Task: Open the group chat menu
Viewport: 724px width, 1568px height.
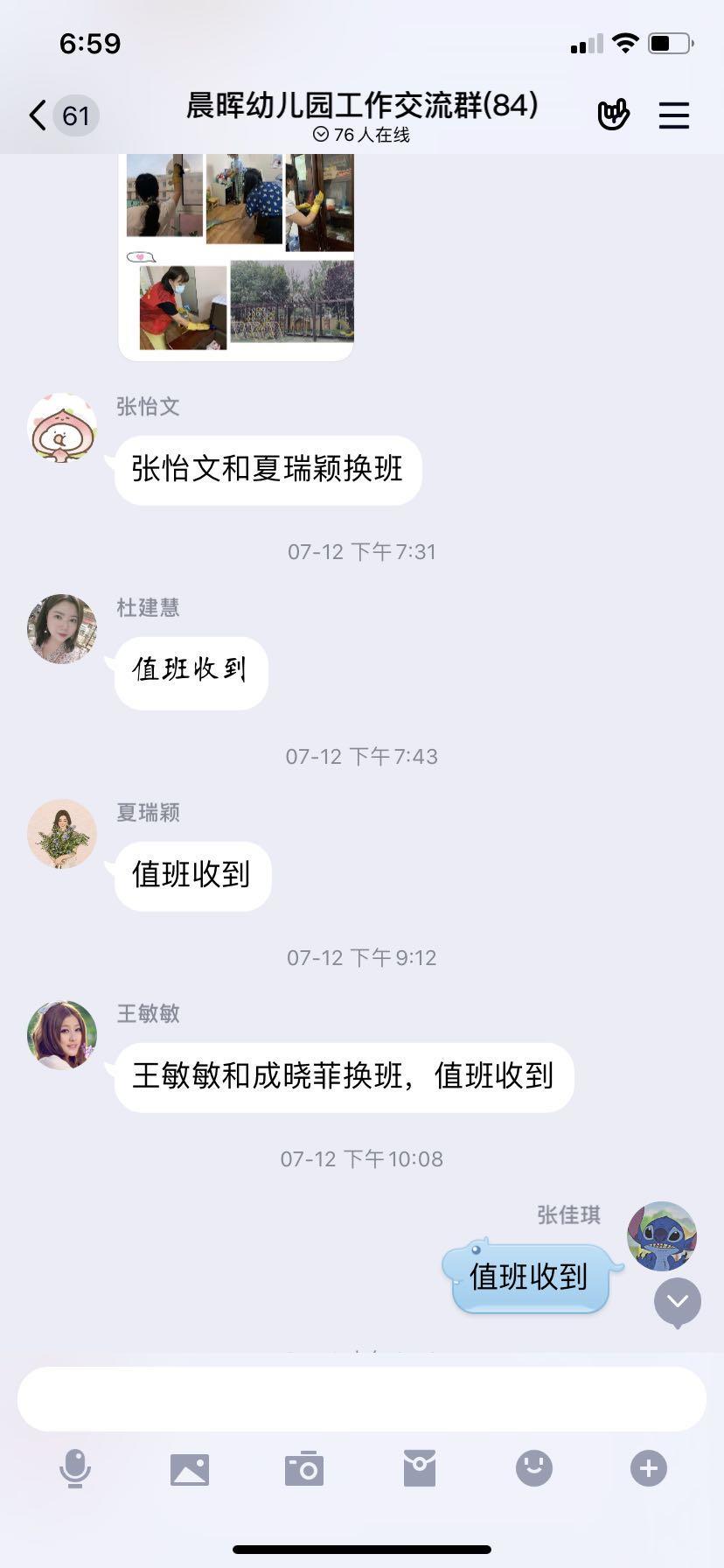Action: click(674, 115)
